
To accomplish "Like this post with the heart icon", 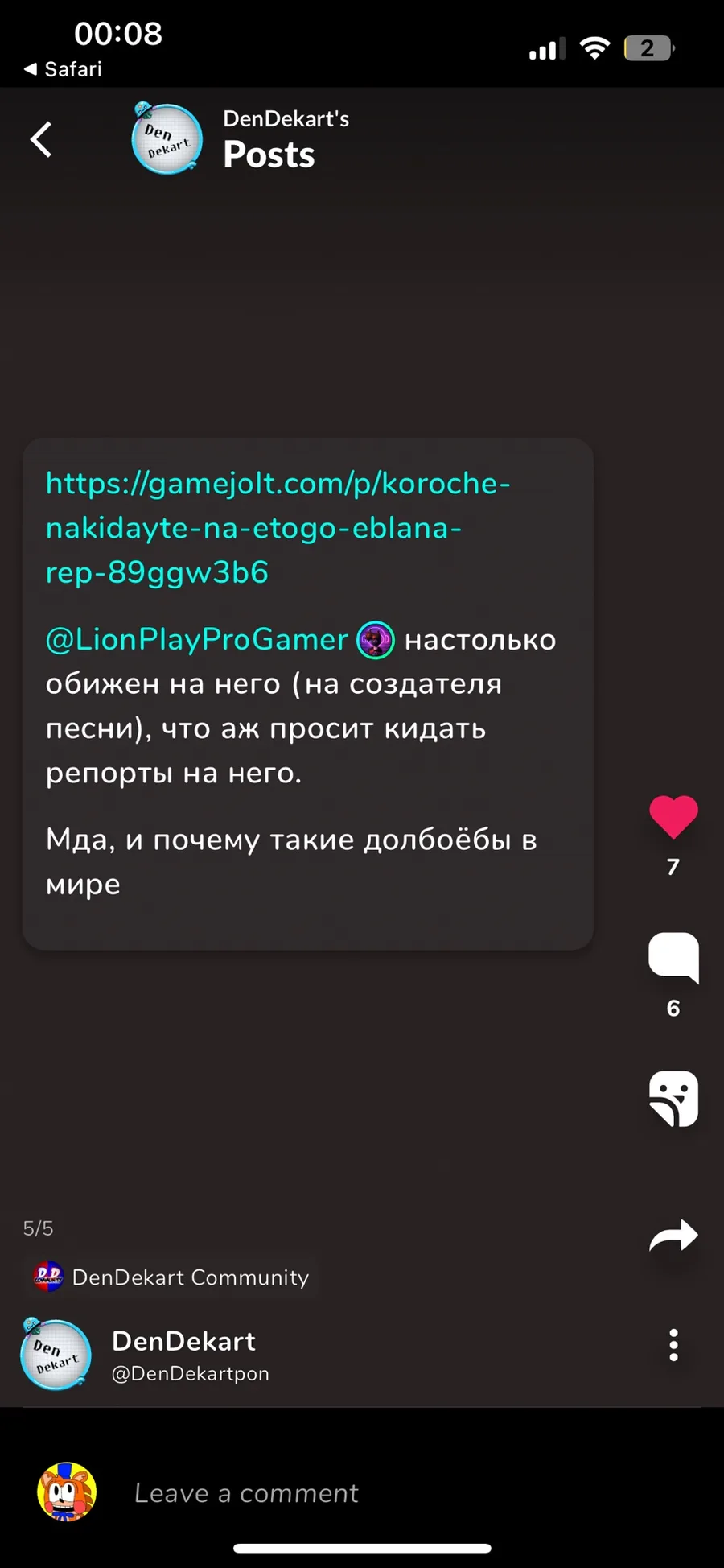I will coord(673,816).
